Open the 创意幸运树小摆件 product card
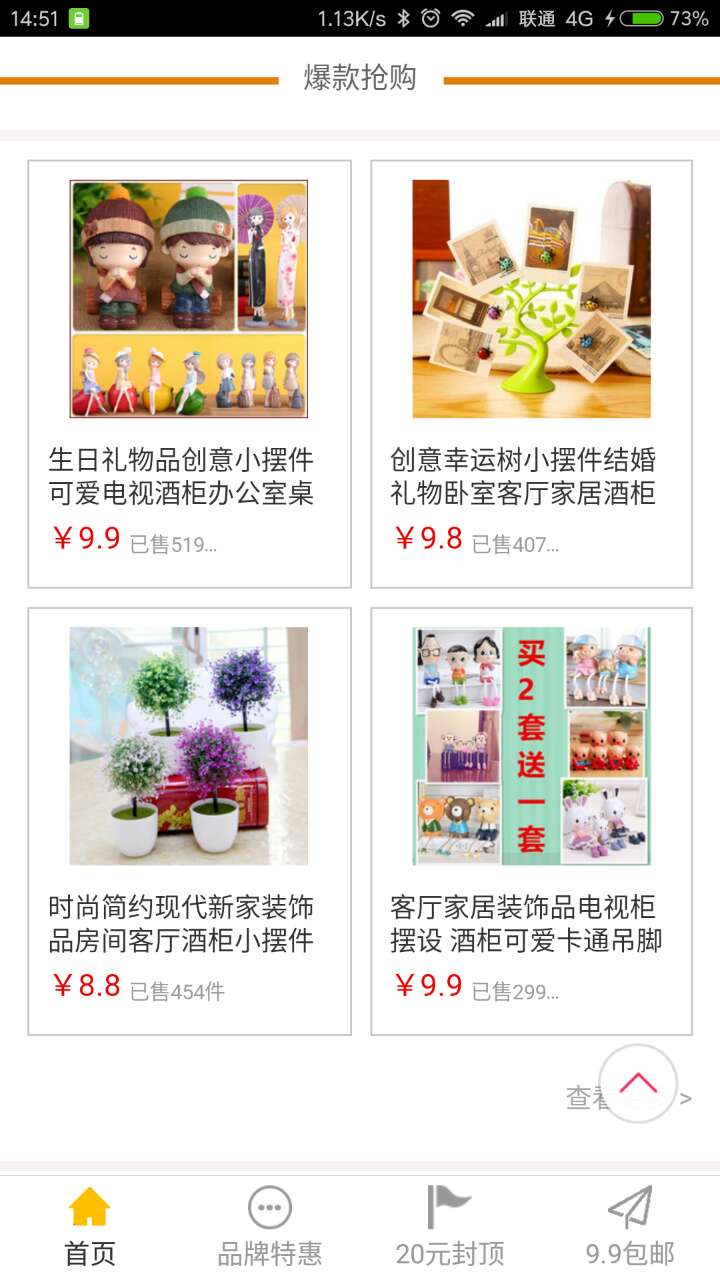Viewport: 720px width, 1280px height. pos(531,374)
